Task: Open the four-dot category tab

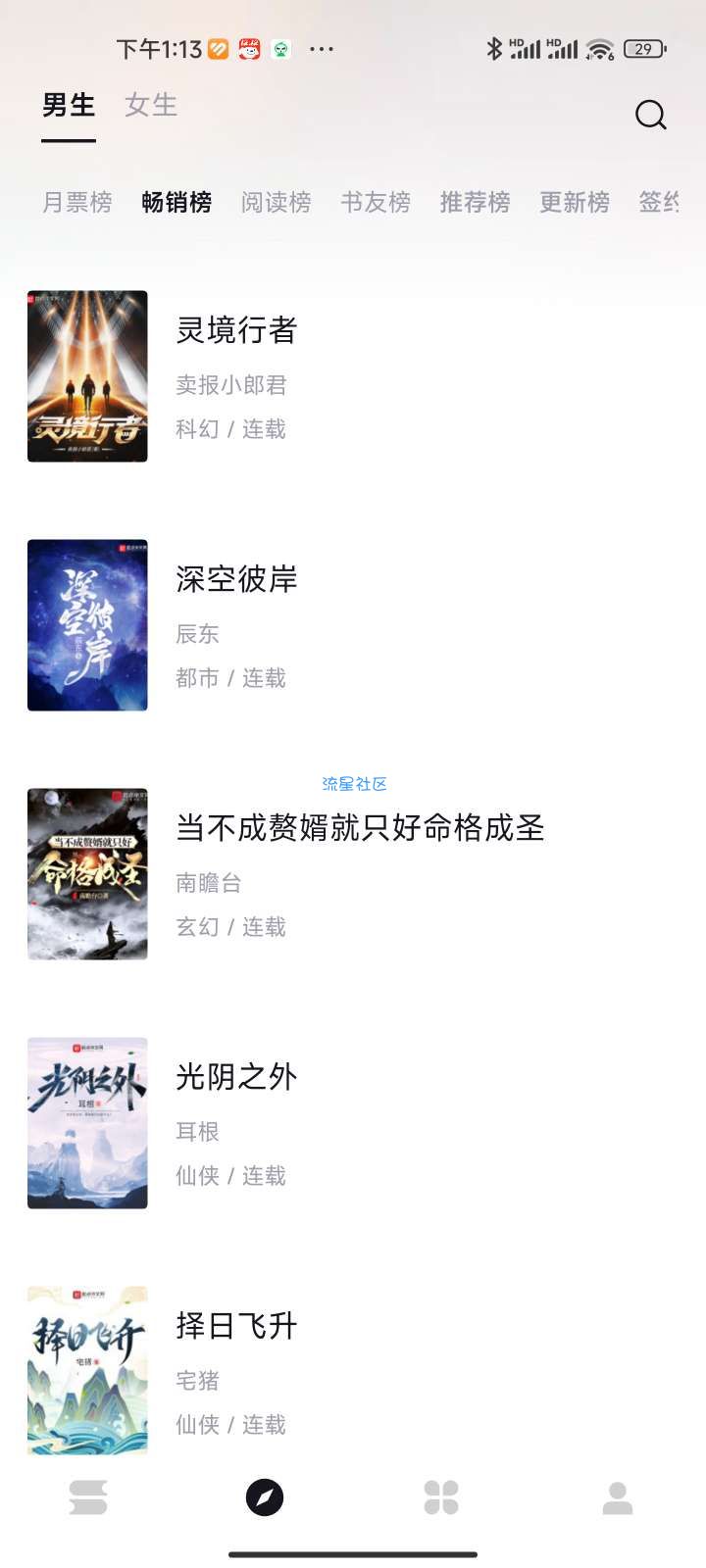Action: click(x=441, y=1497)
